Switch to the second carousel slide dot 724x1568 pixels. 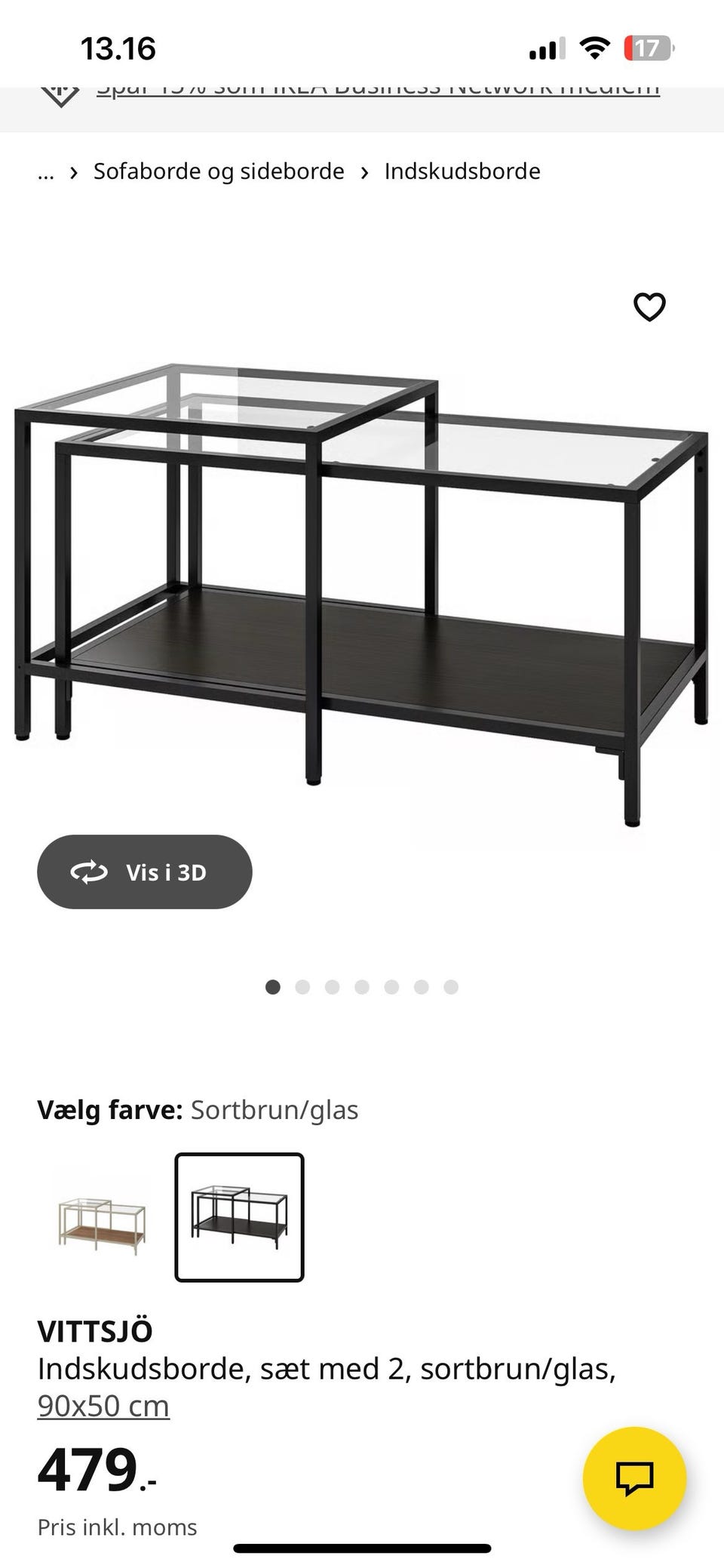(302, 986)
